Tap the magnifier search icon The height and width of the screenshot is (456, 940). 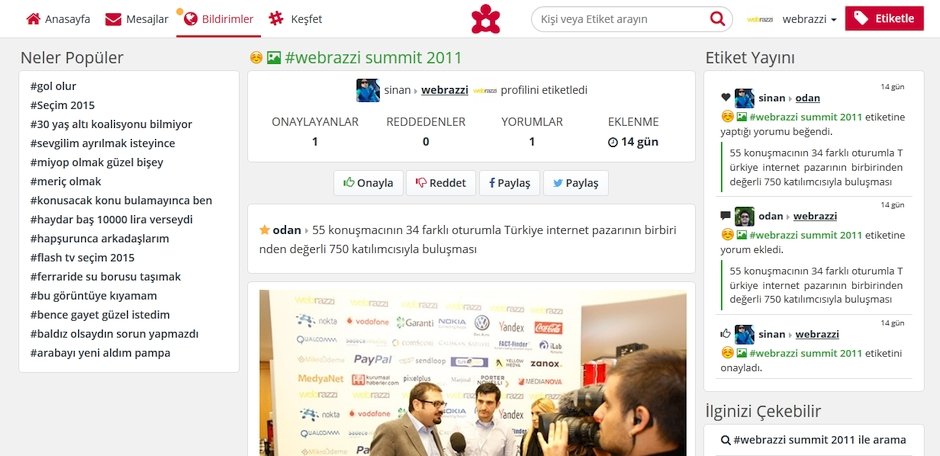pos(718,19)
